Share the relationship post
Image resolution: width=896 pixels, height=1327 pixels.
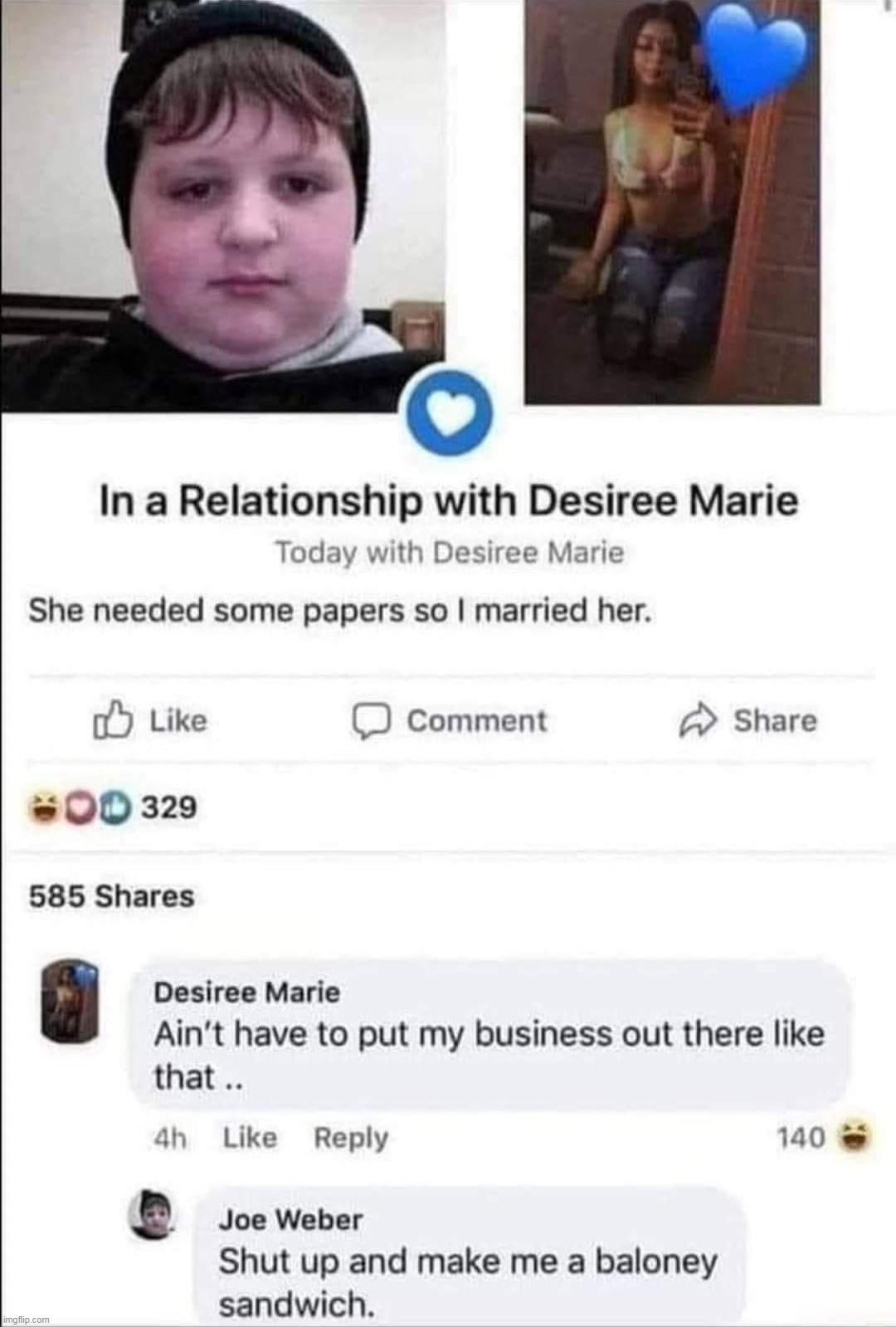point(748,720)
